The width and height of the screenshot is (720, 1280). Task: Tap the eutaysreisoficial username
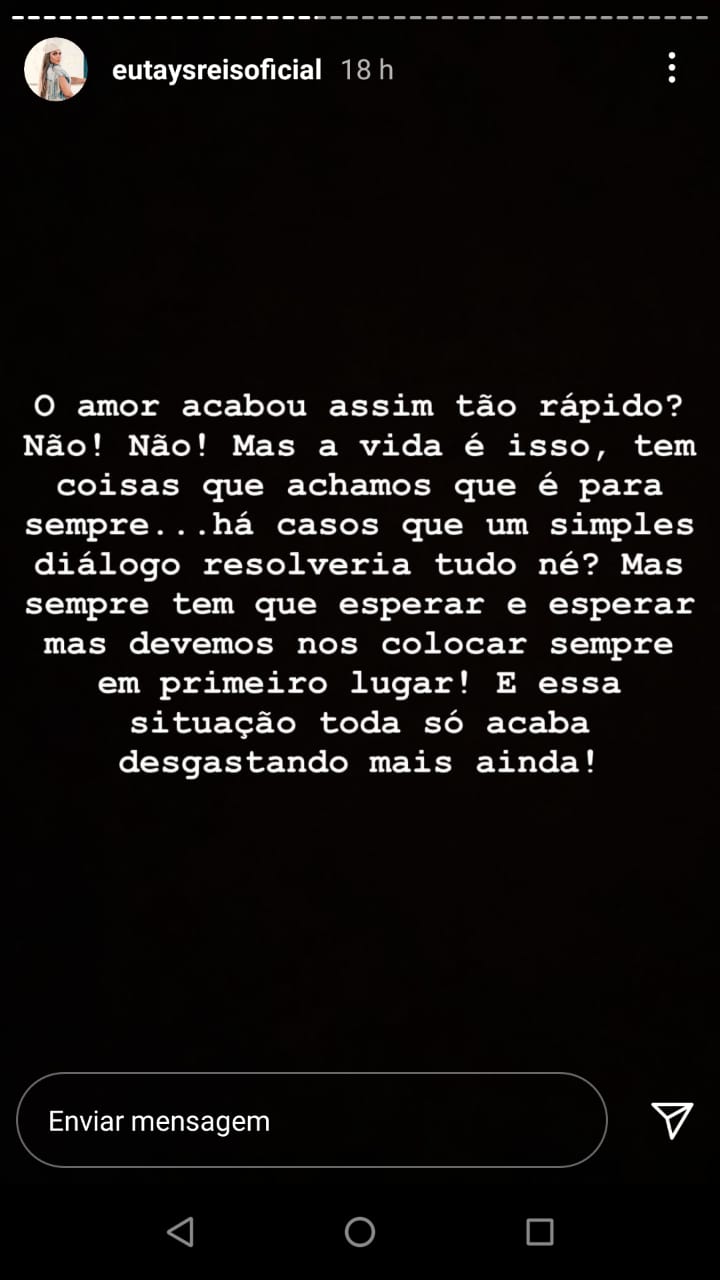217,70
